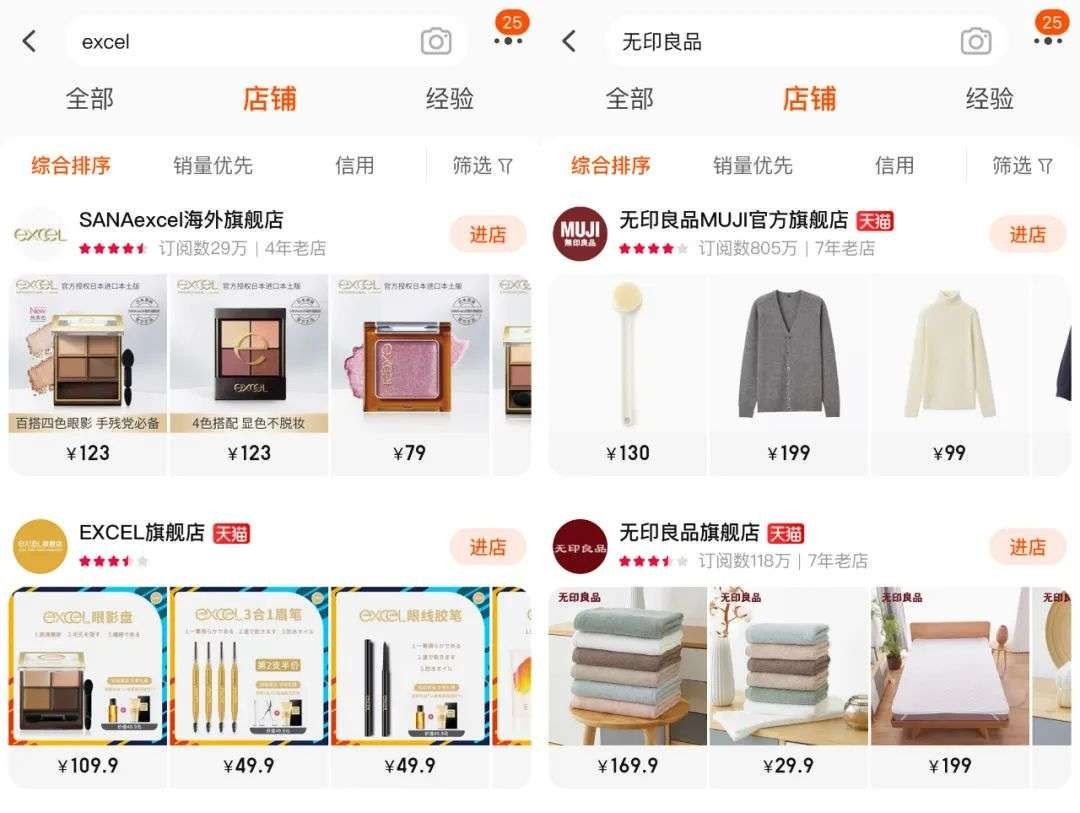
Task: Enter the EXCEL旗舰店 store via 进店
Action: (488, 547)
